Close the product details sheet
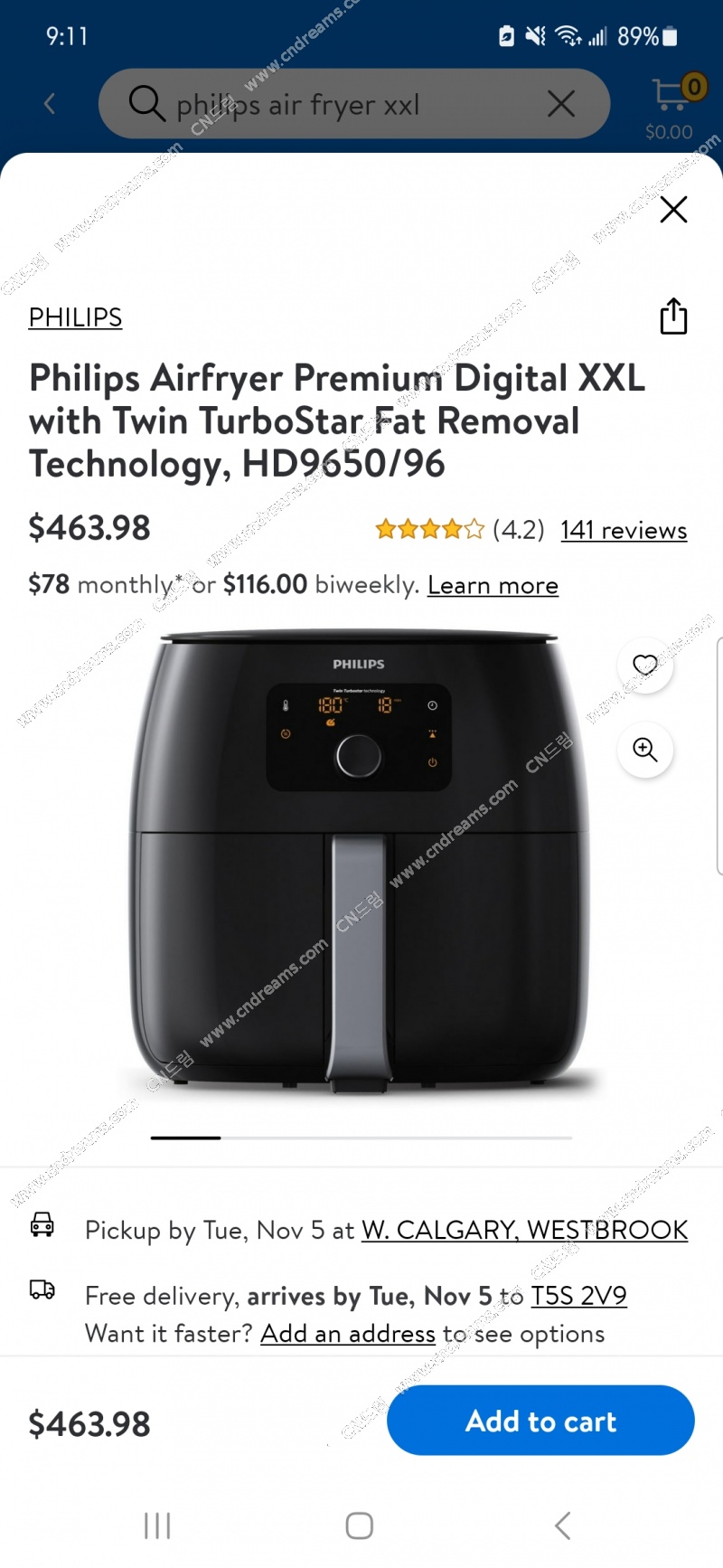723x1568 pixels. 673,210
